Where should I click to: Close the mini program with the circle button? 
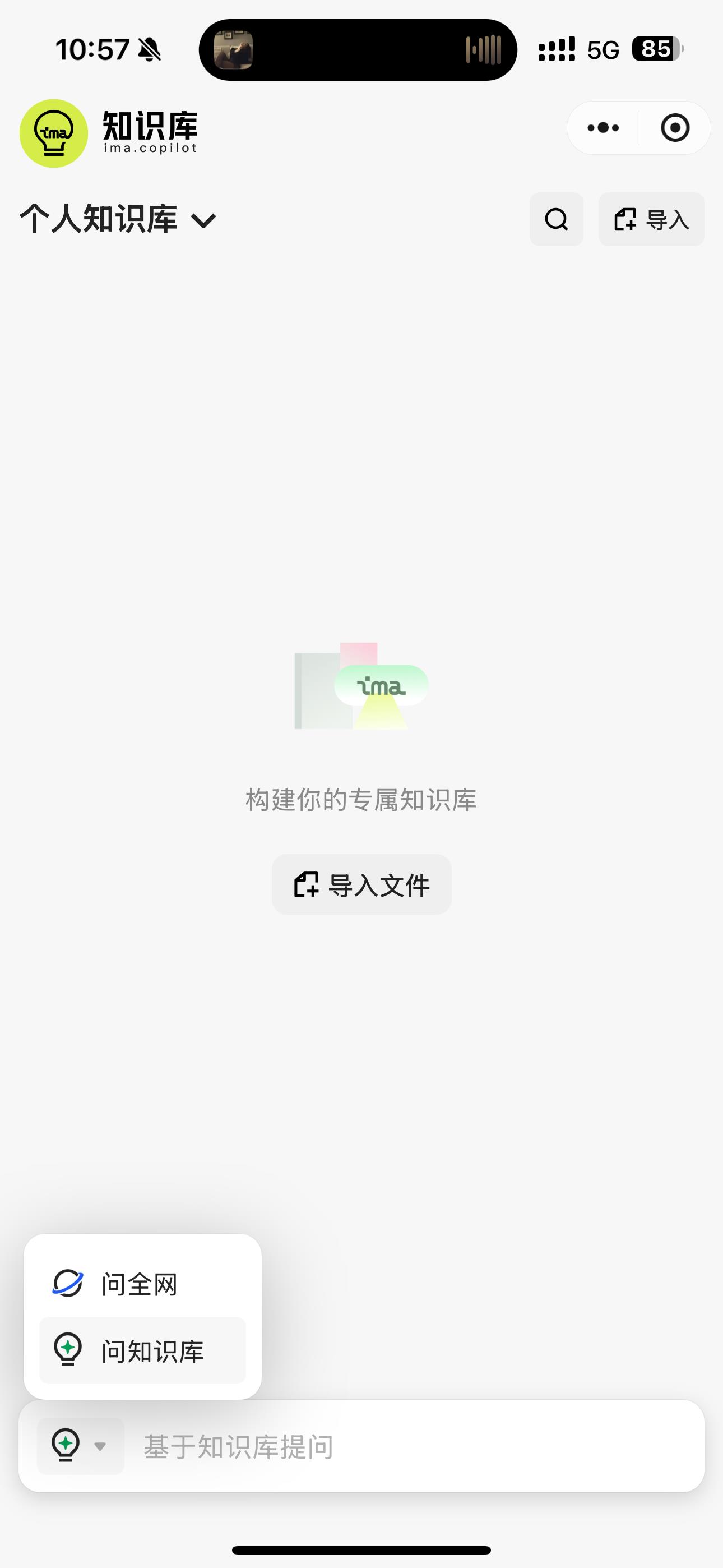[x=675, y=128]
